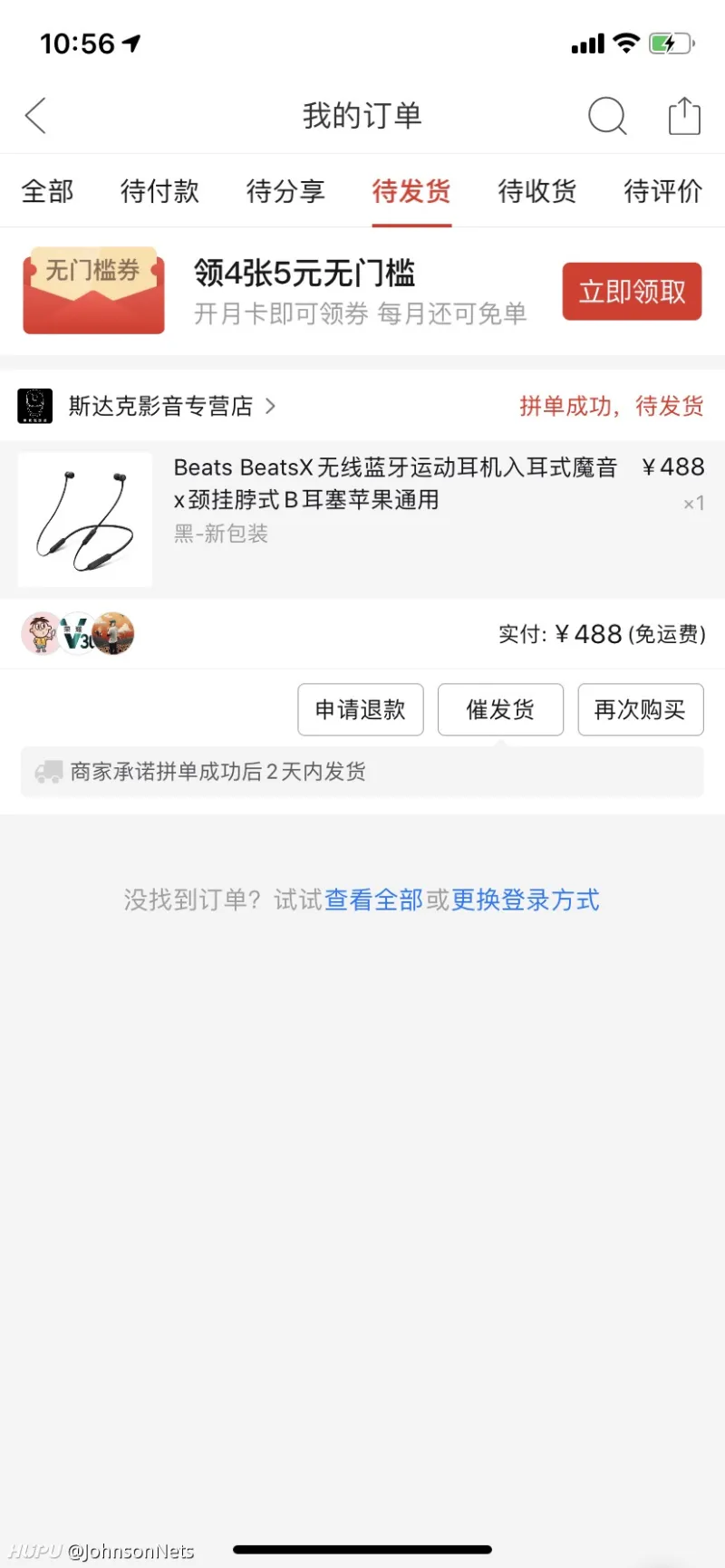Buy again with 再次购买

tap(640, 709)
